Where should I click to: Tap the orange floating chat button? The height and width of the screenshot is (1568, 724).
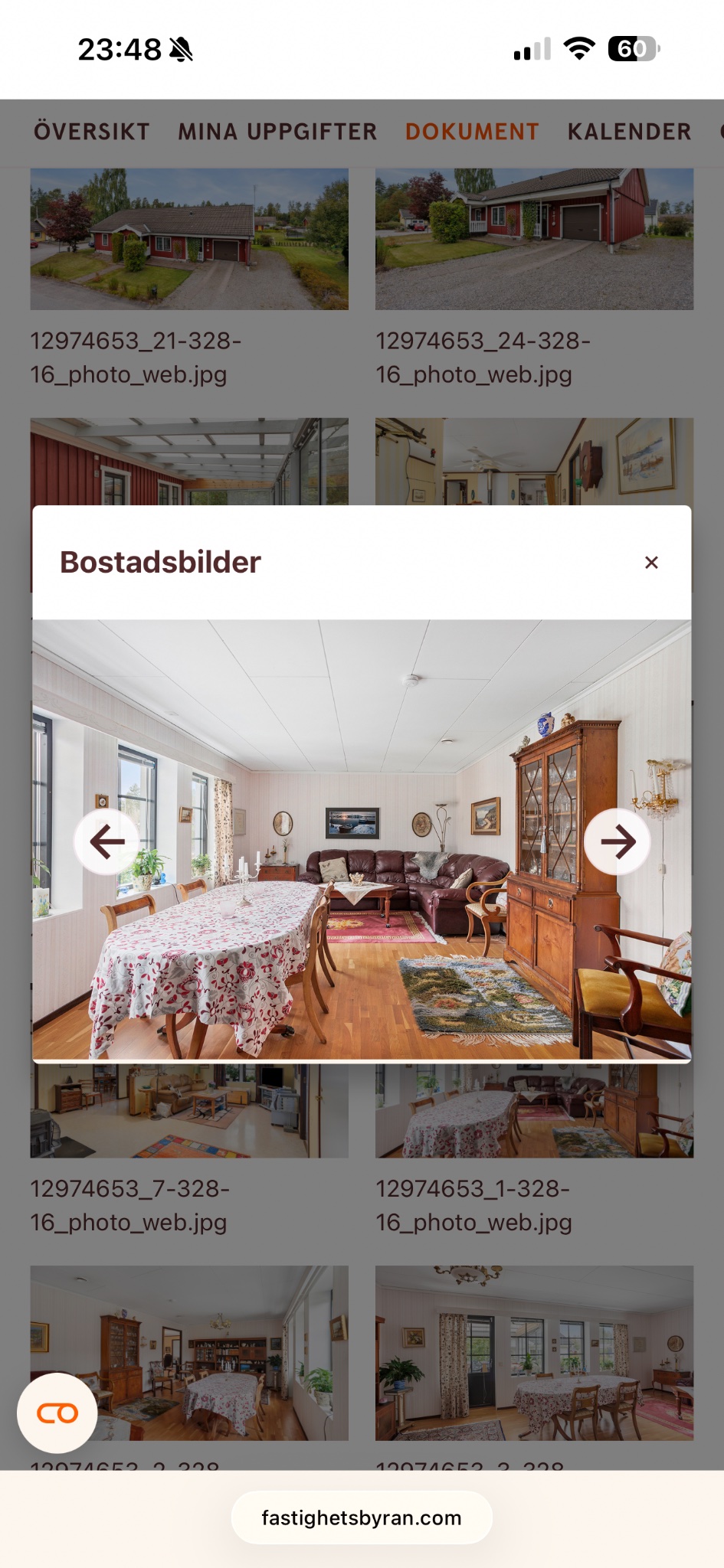tap(57, 1413)
